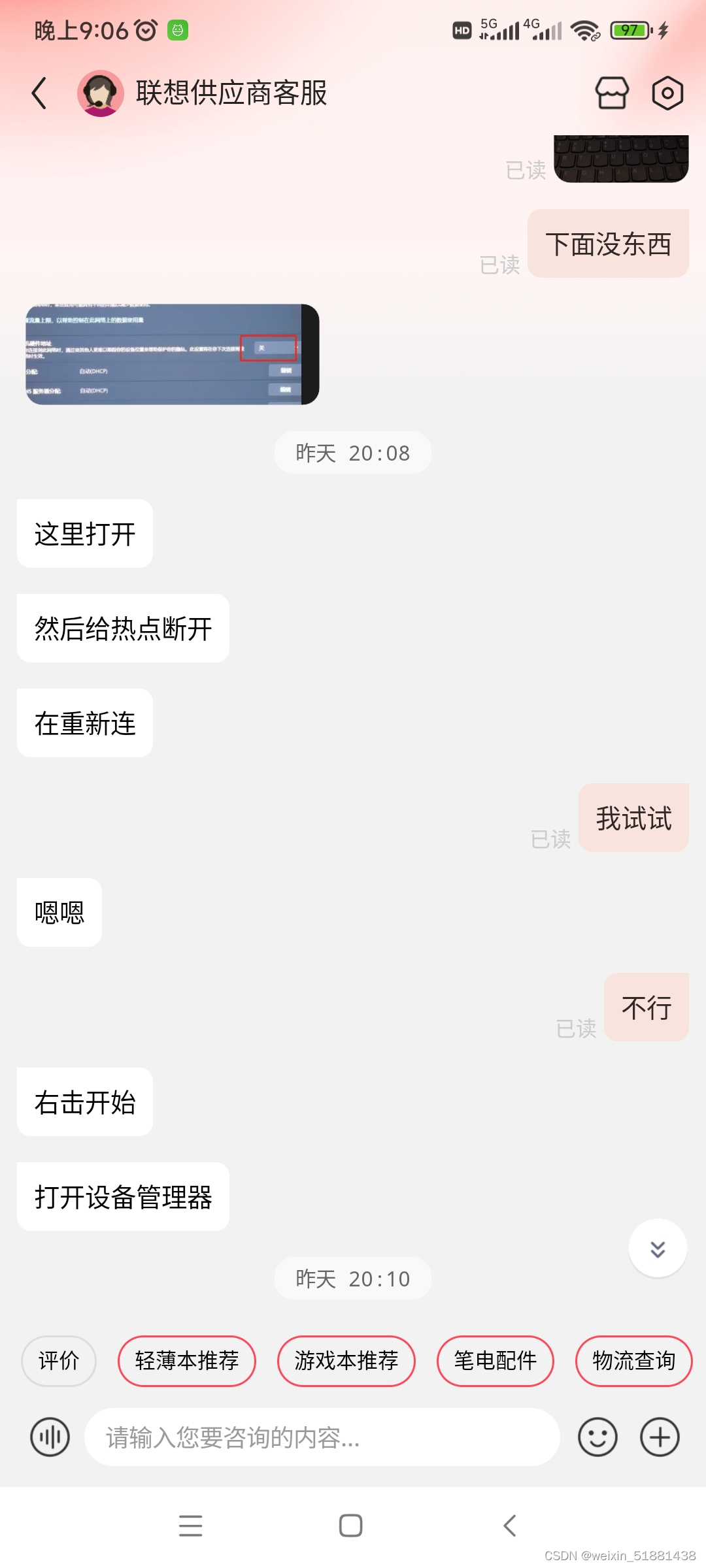Select the 游戏本推荐 chip

point(346,1361)
